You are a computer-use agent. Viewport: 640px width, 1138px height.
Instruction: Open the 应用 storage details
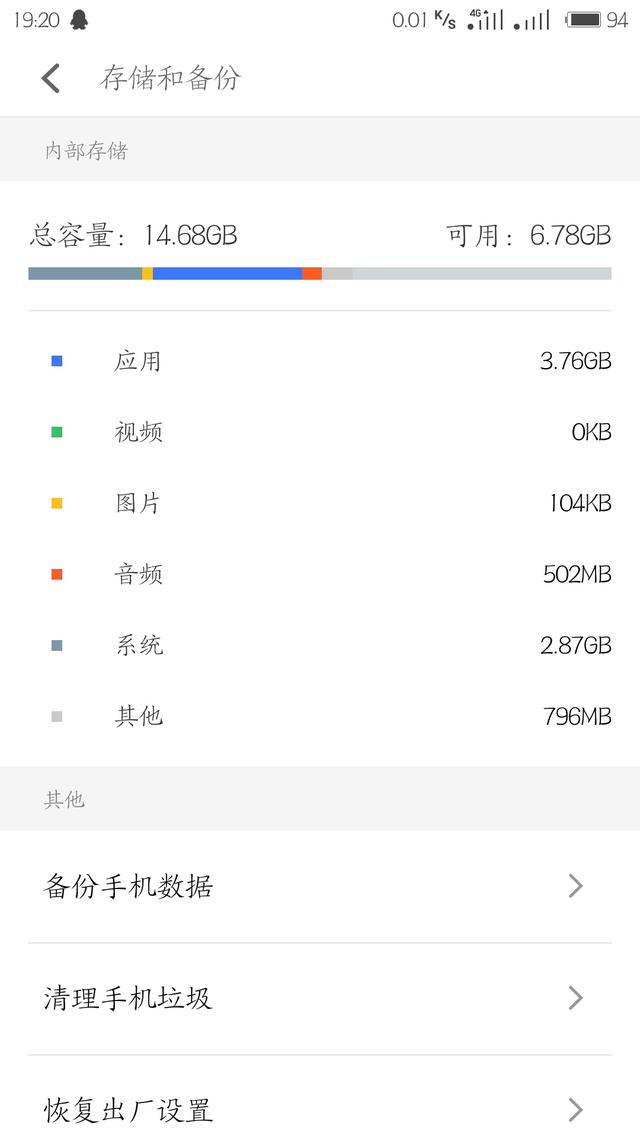pos(320,361)
